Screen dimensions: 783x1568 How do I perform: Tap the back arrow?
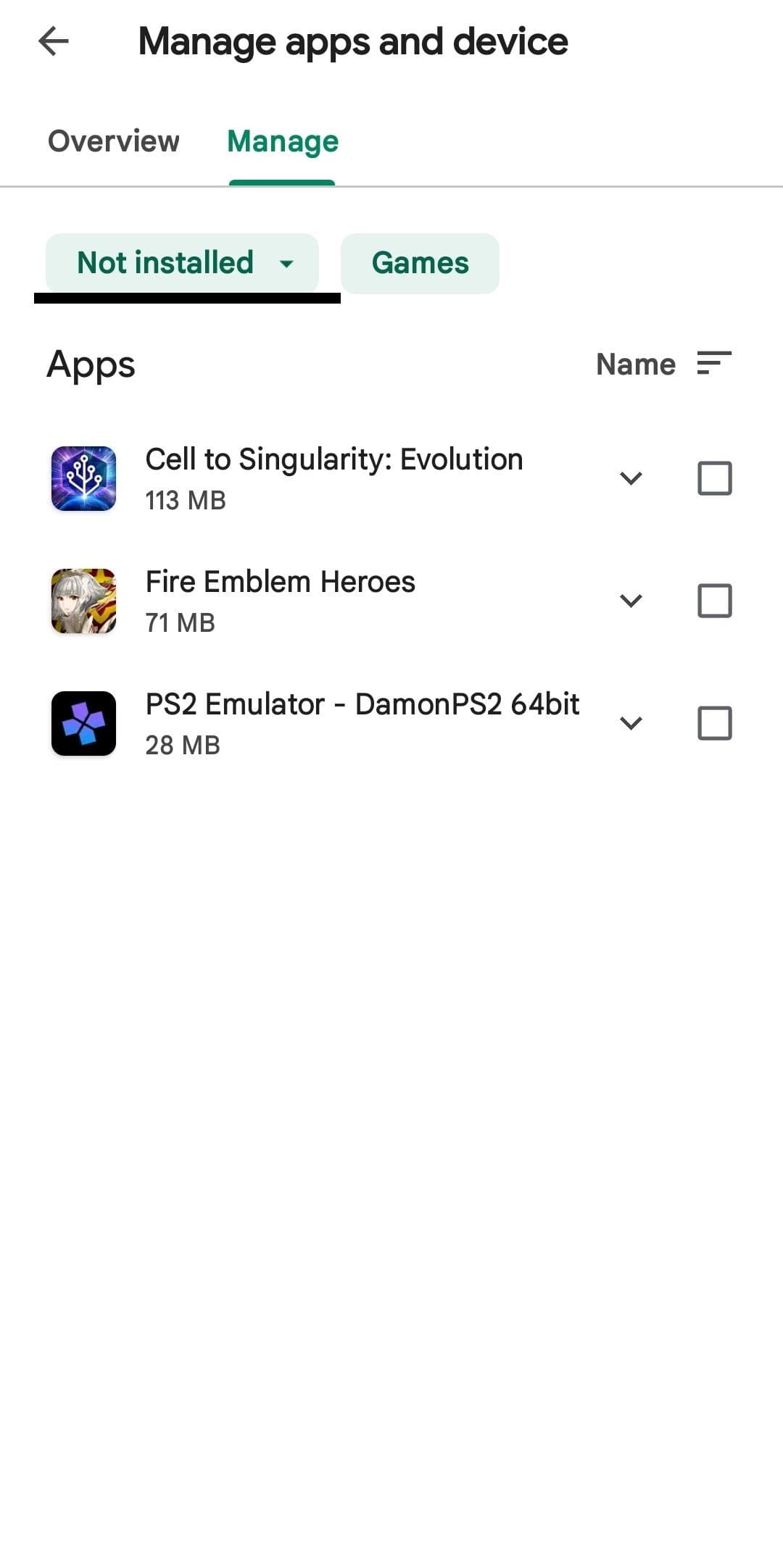[52, 41]
